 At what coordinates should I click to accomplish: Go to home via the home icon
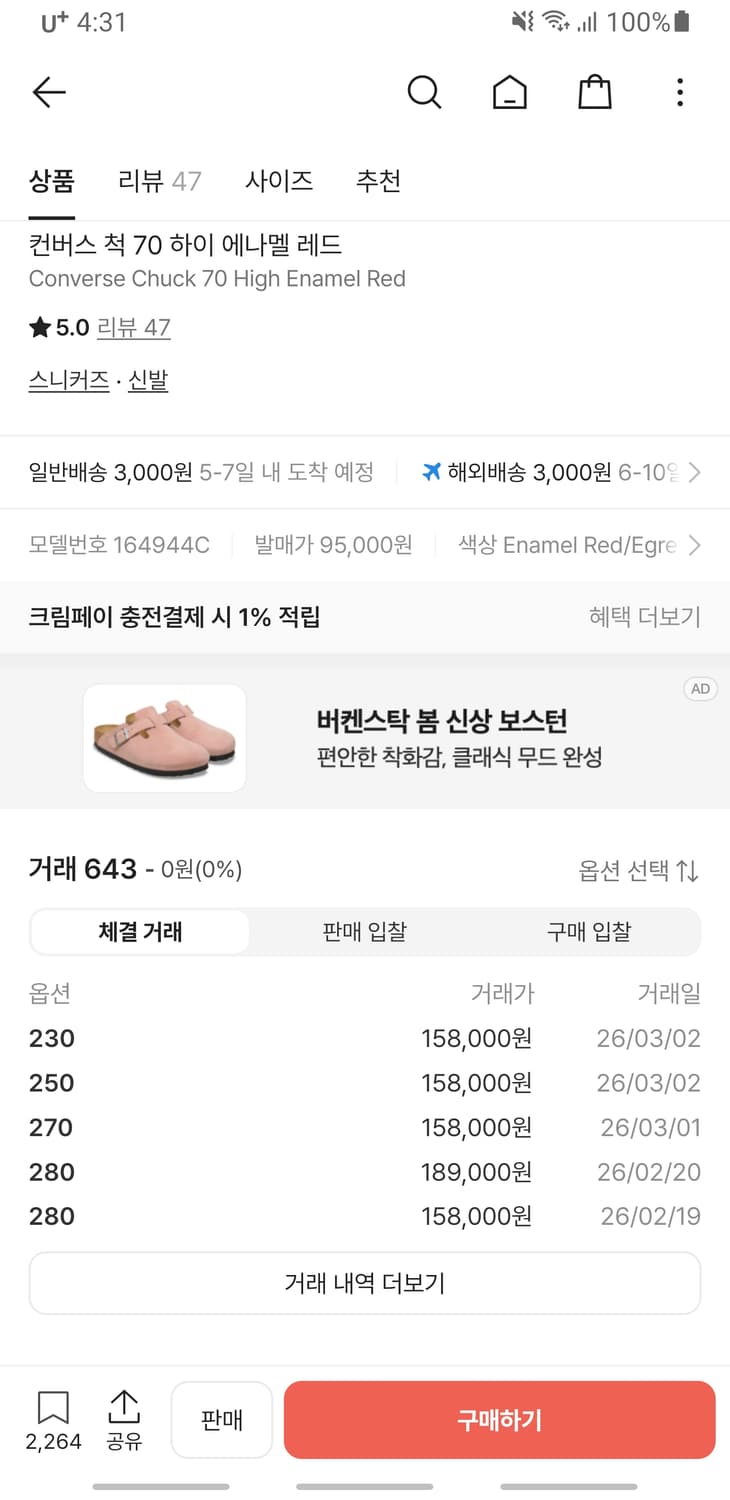(509, 91)
